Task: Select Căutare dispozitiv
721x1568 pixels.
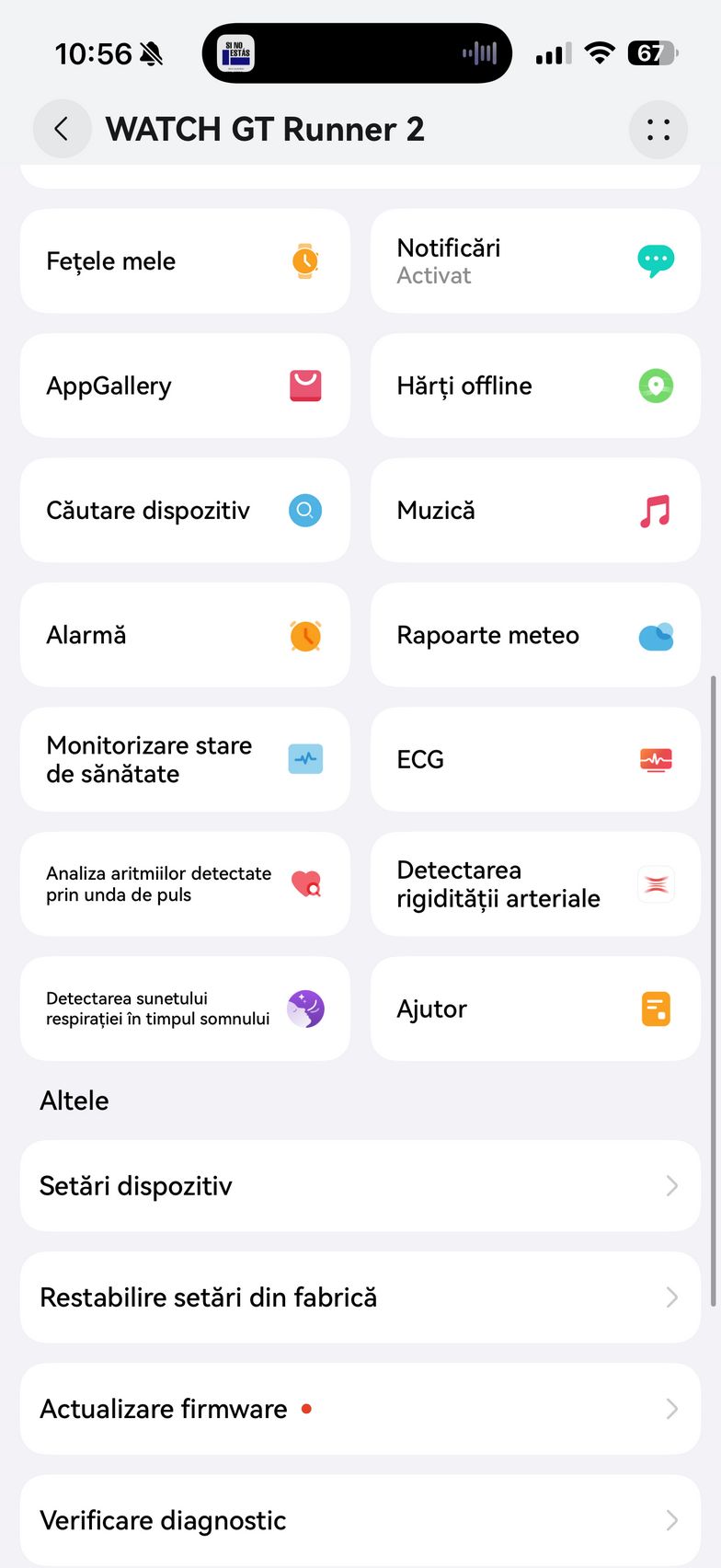Action: pyautogui.click(x=185, y=511)
